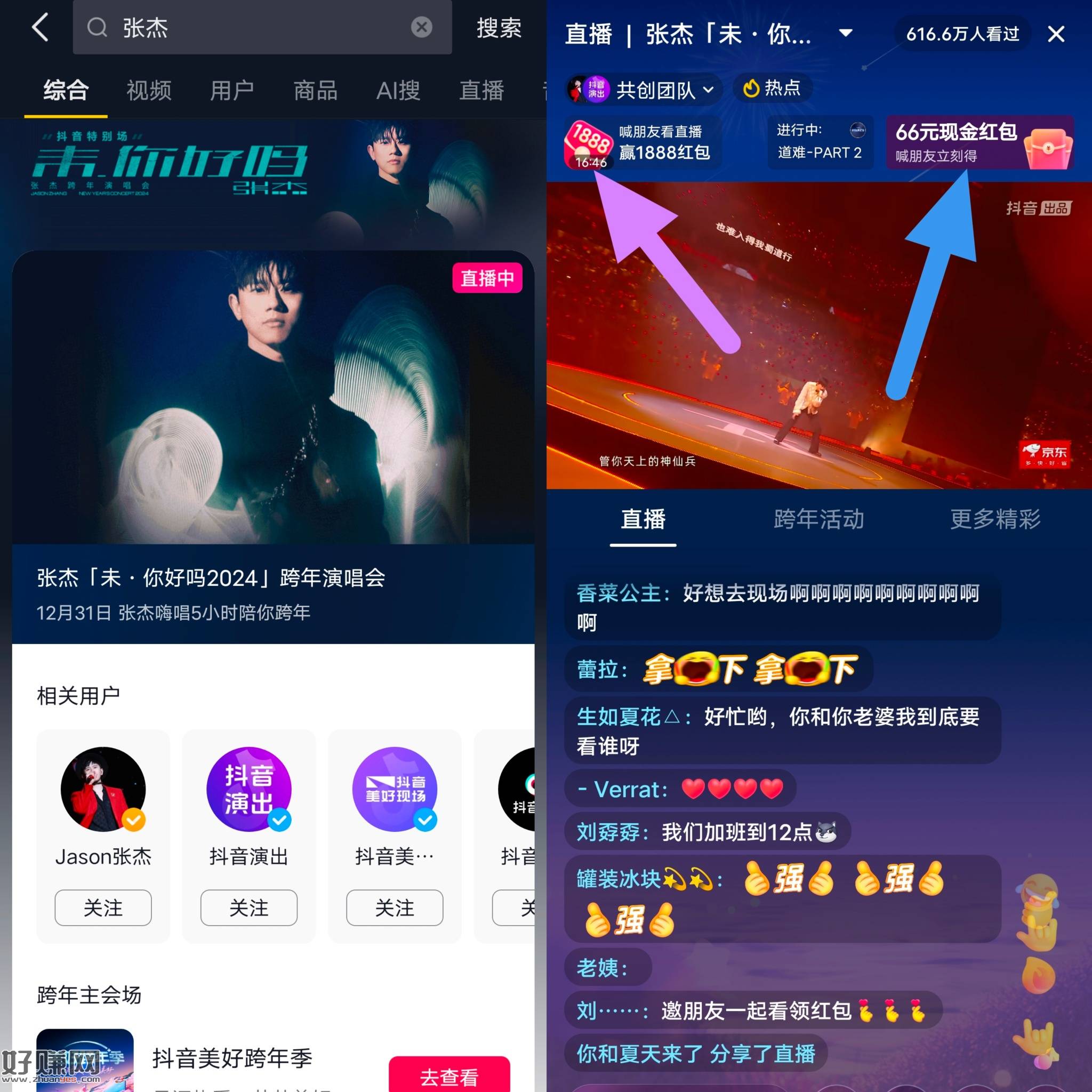
Task: Close the live stream with the X
Action: tap(1056, 34)
